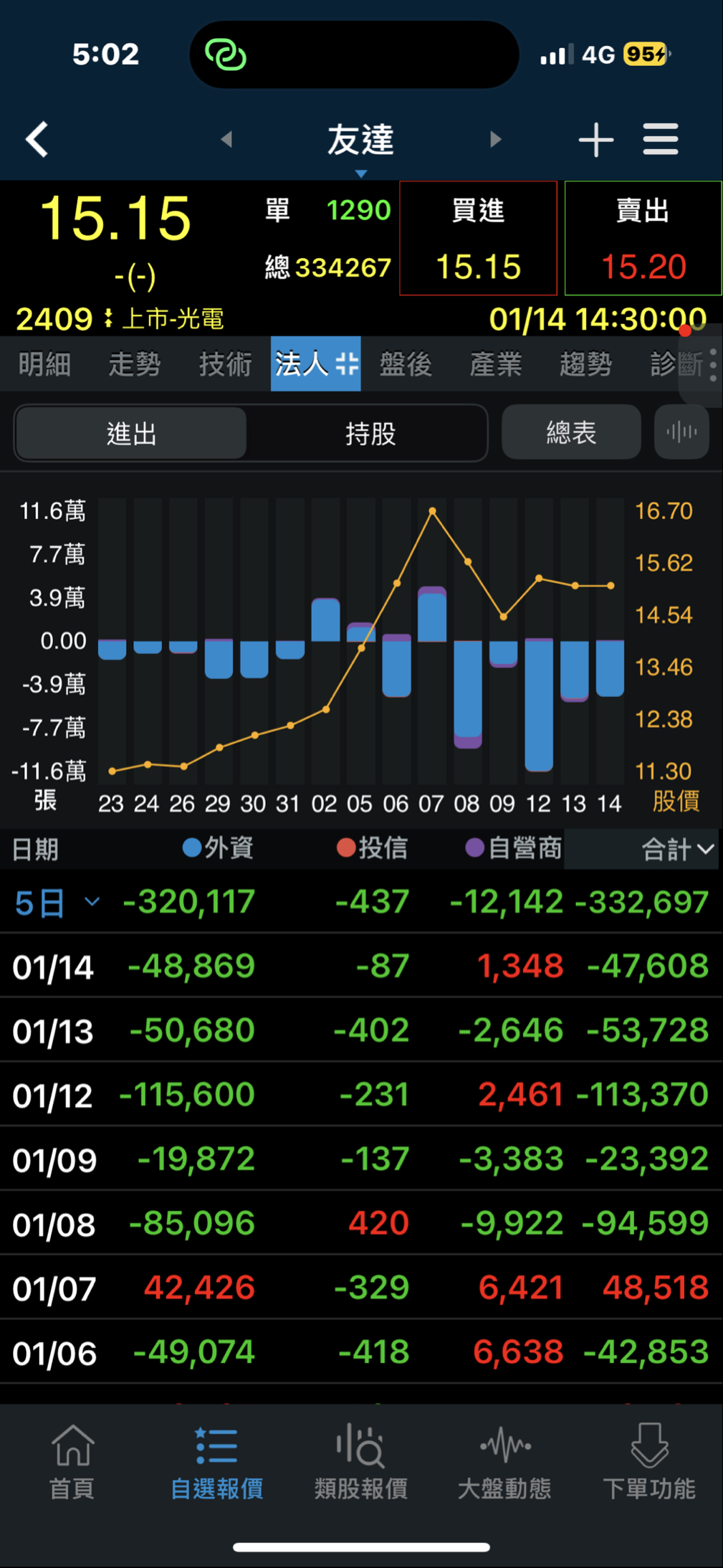723x1568 pixels.
Task: Tap the 賣出 price box
Action: pyautogui.click(x=643, y=239)
